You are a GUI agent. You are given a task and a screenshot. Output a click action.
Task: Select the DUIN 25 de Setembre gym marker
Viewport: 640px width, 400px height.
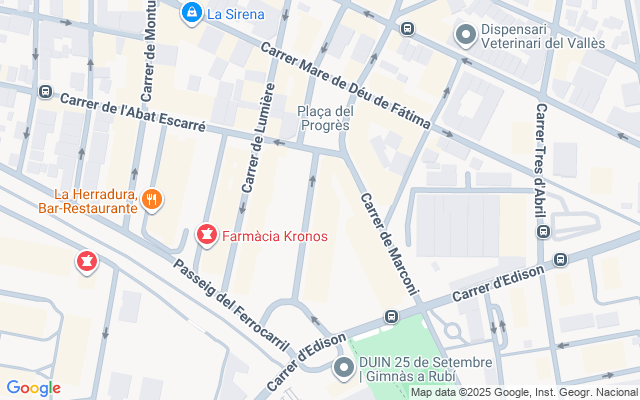pos(344,367)
